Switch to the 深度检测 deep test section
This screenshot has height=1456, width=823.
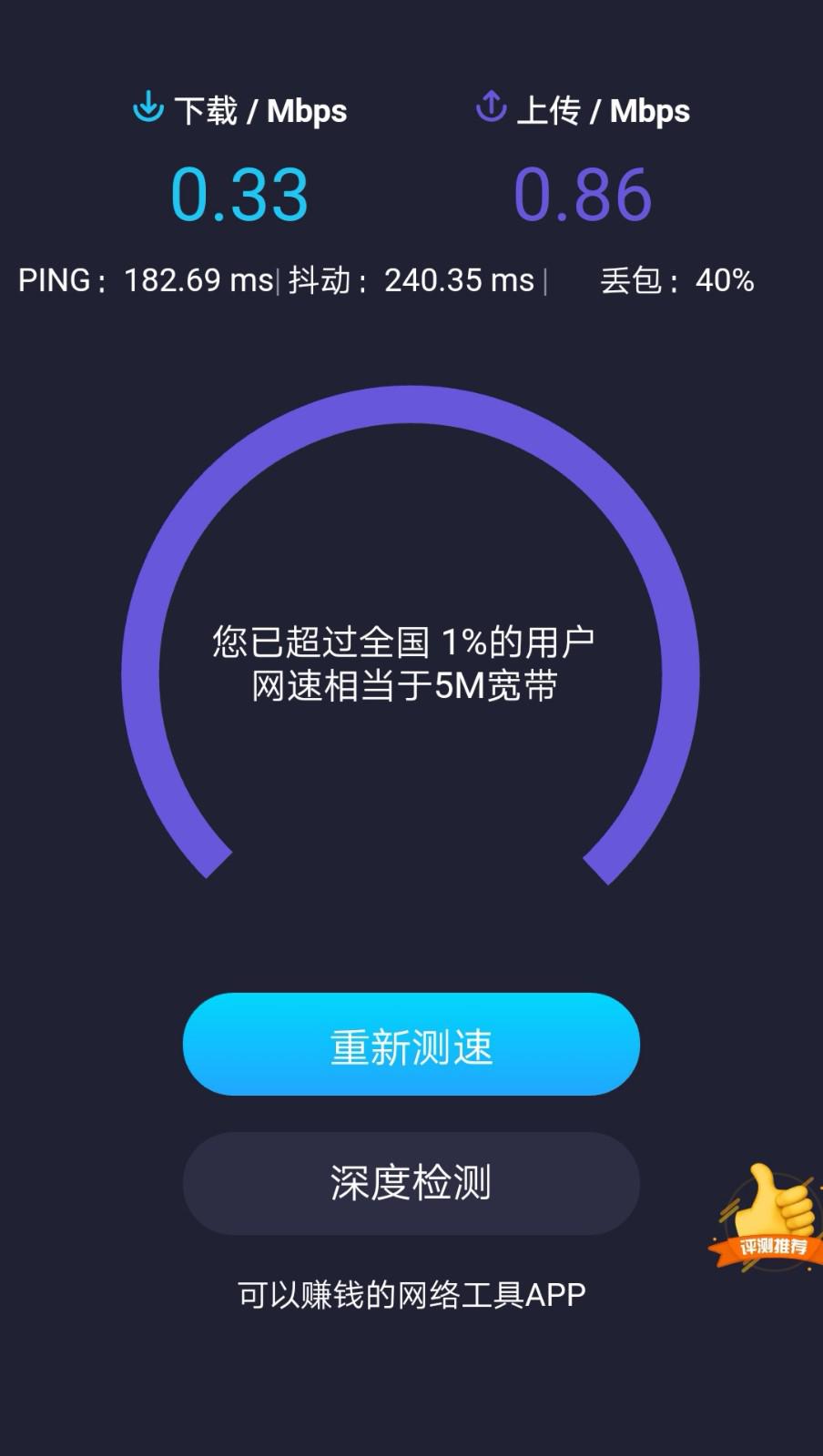411,1183
